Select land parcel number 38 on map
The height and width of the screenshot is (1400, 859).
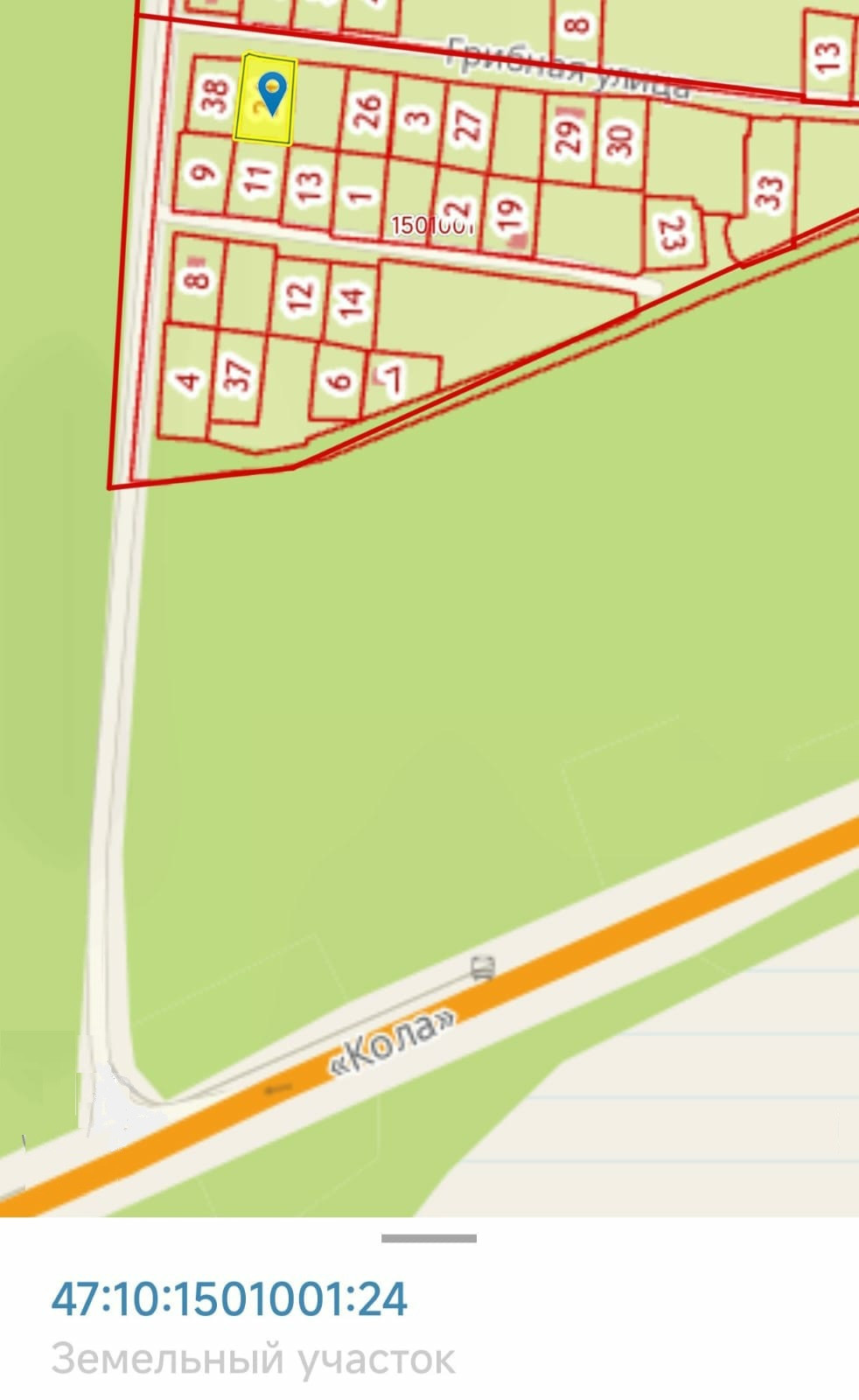tap(213, 94)
